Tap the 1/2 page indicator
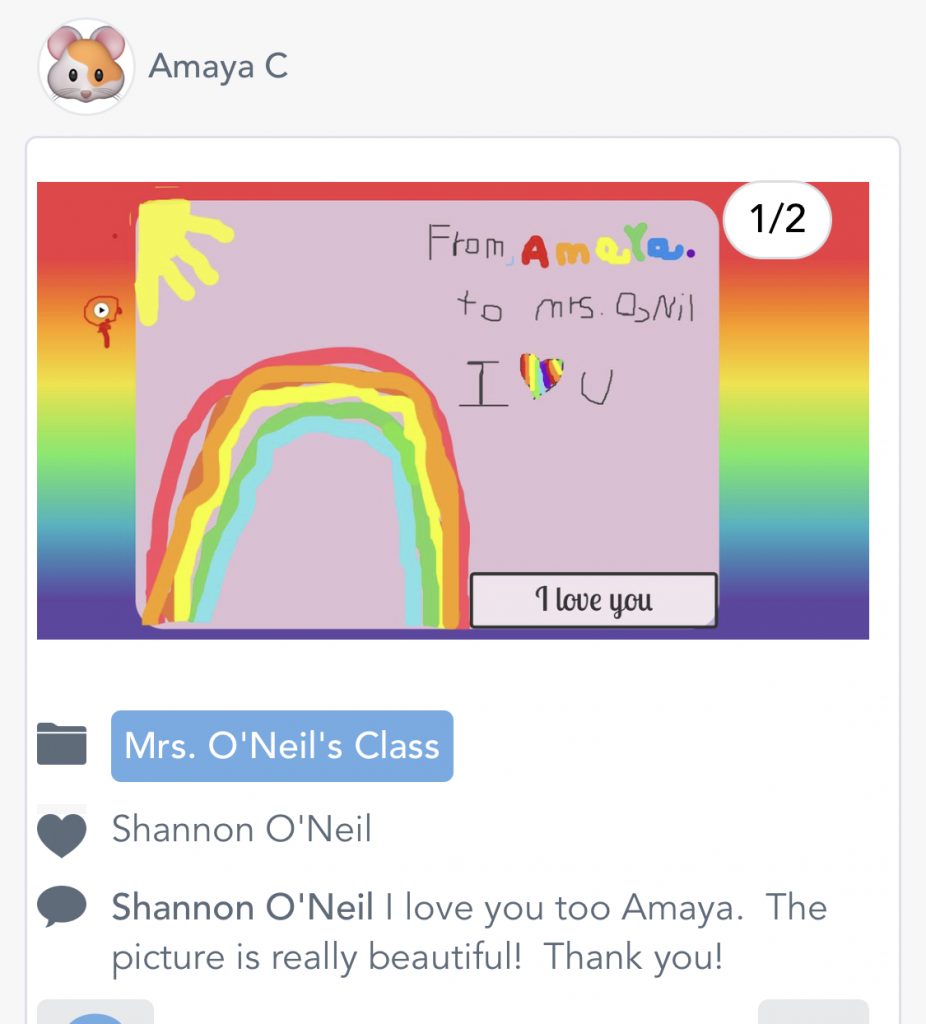 point(777,220)
